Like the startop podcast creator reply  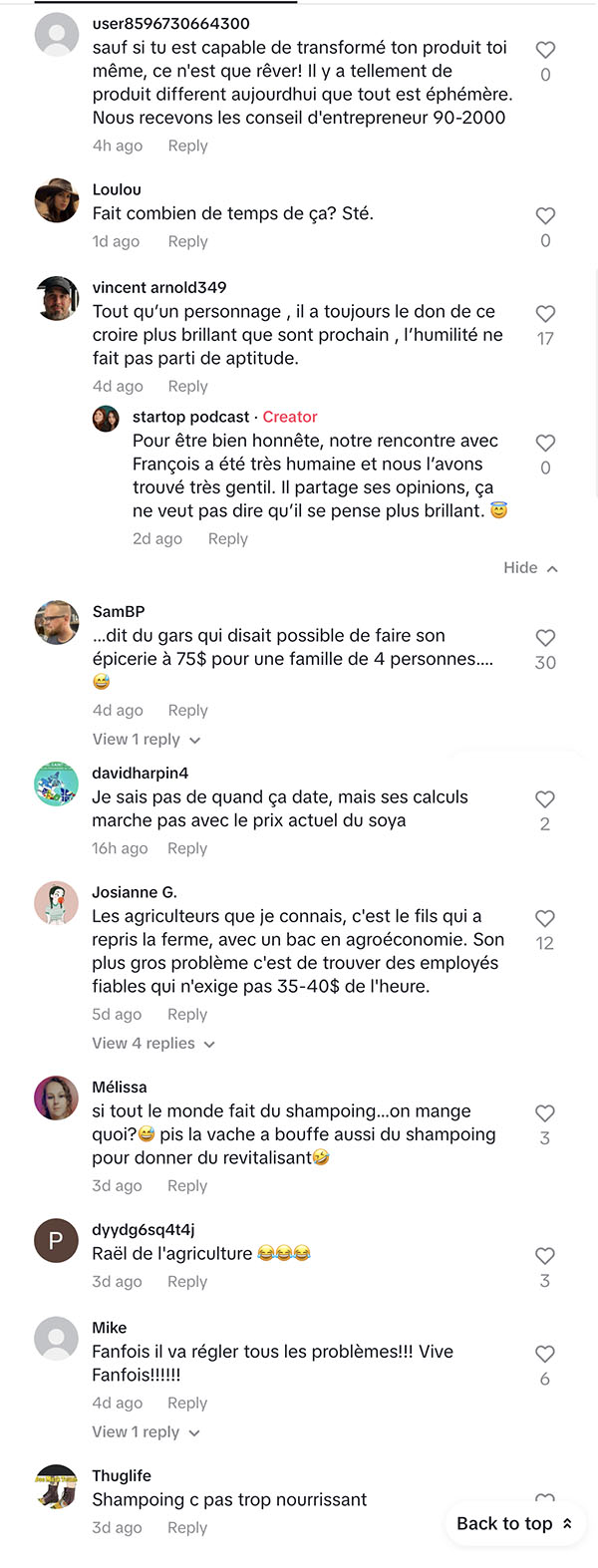tap(545, 444)
